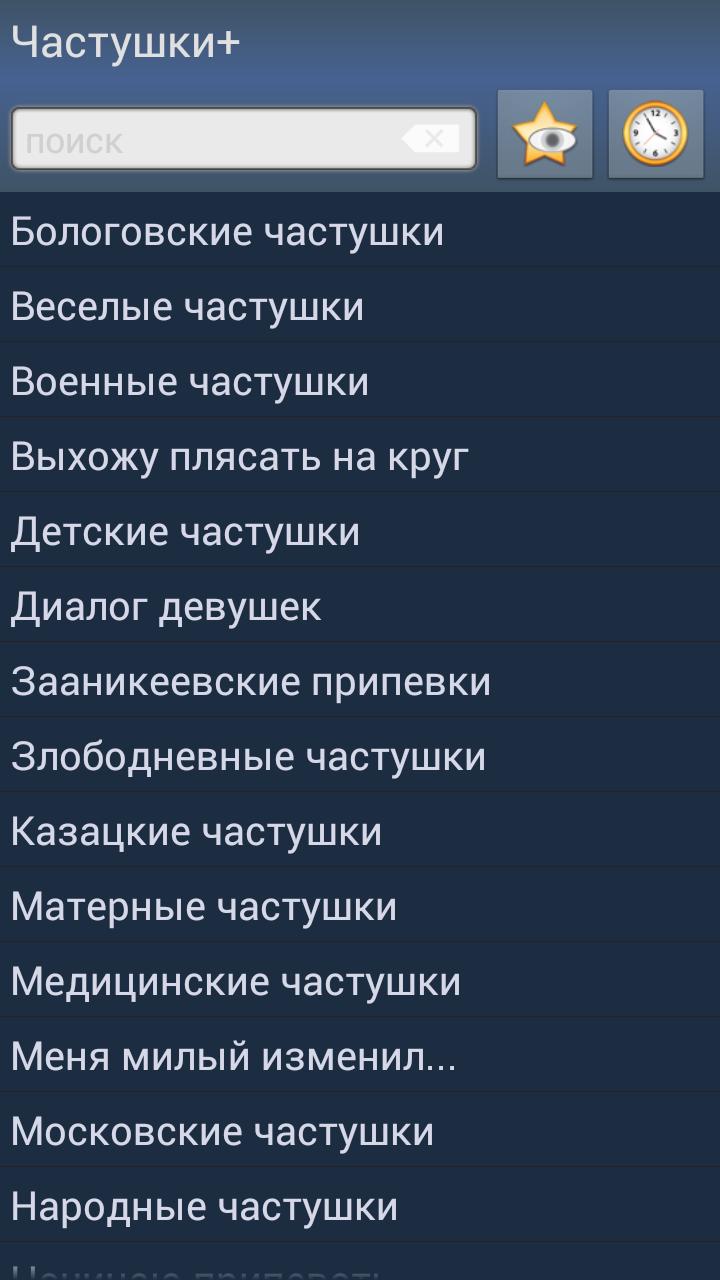Open the favorites star icon
Screen dimensions: 720x1280
[543, 135]
